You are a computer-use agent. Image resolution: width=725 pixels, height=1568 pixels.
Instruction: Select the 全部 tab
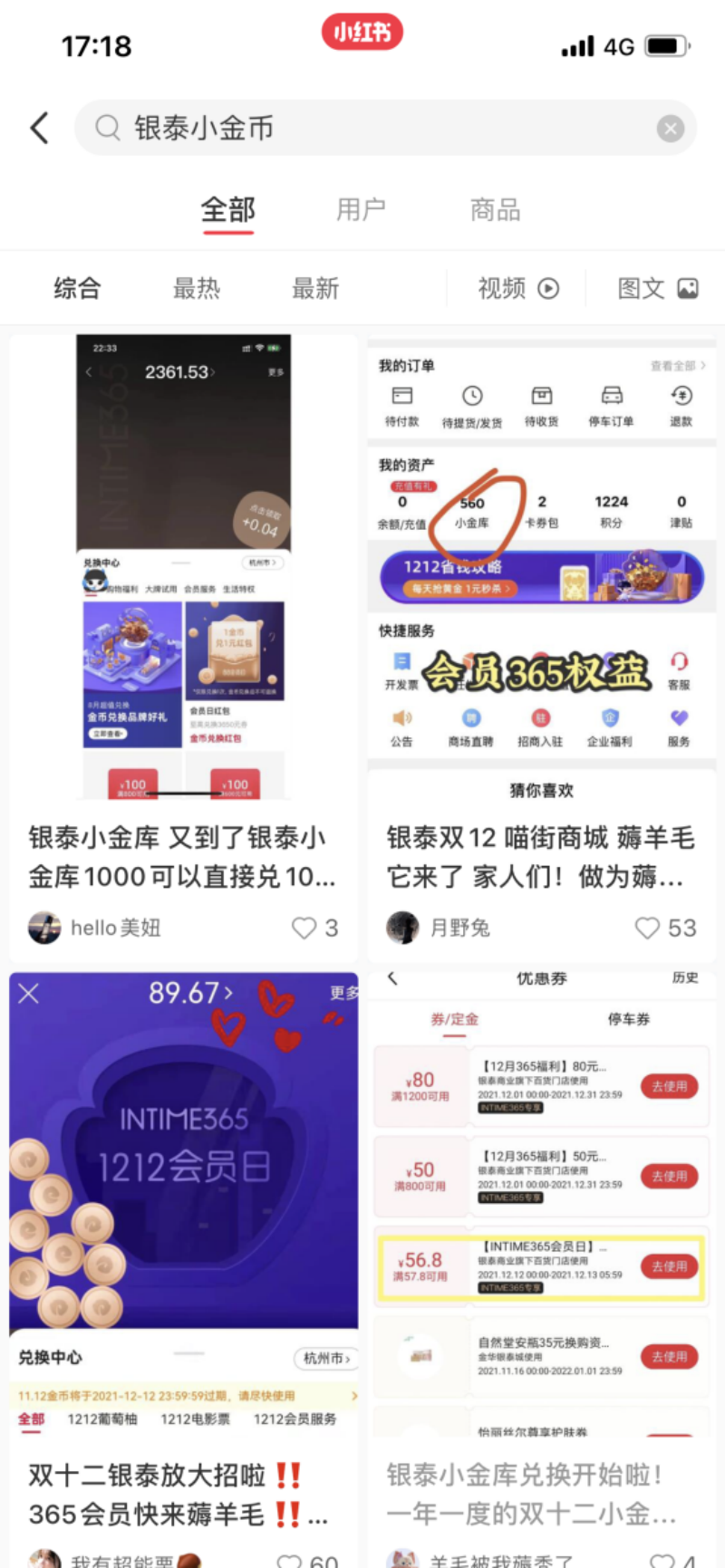[x=227, y=210]
